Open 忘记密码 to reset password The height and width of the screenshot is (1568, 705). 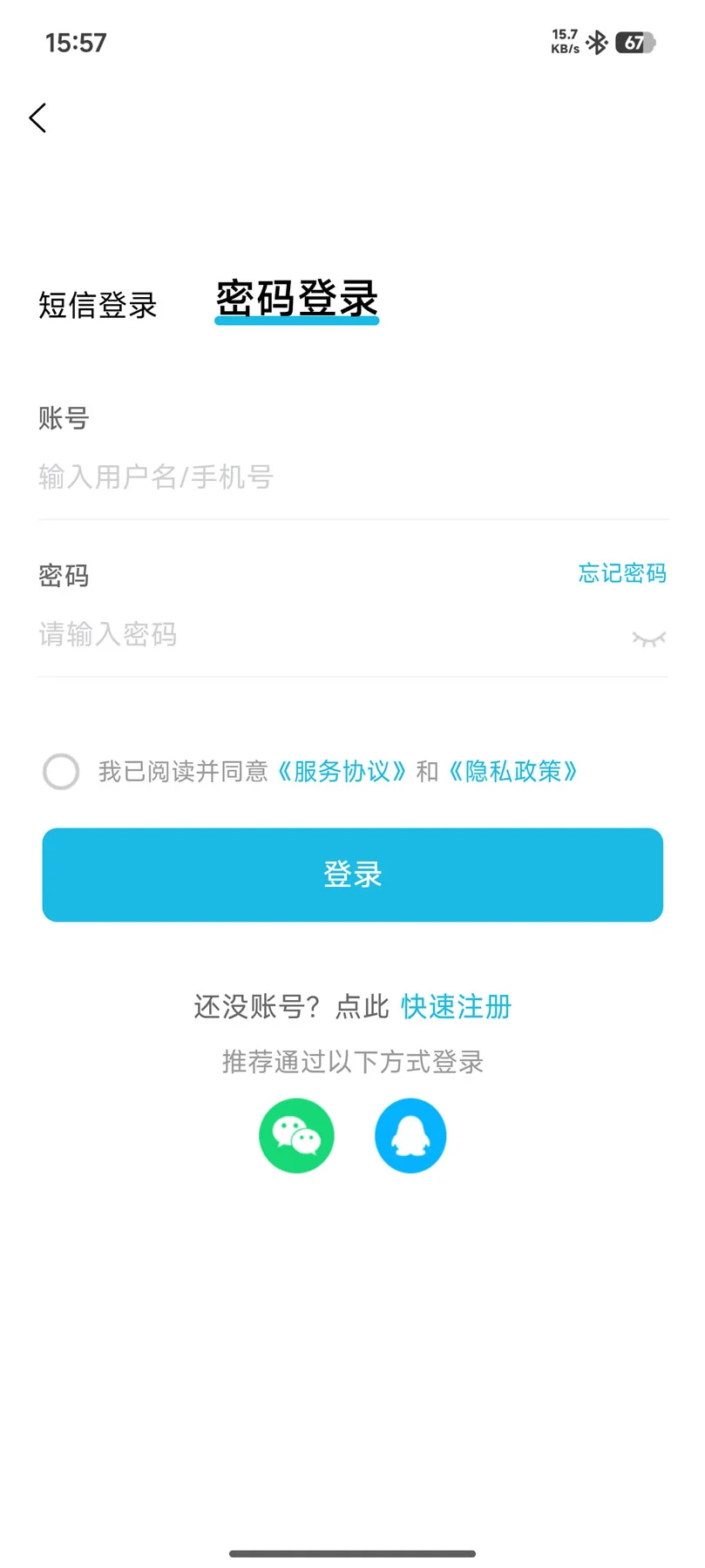coord(621,573)
